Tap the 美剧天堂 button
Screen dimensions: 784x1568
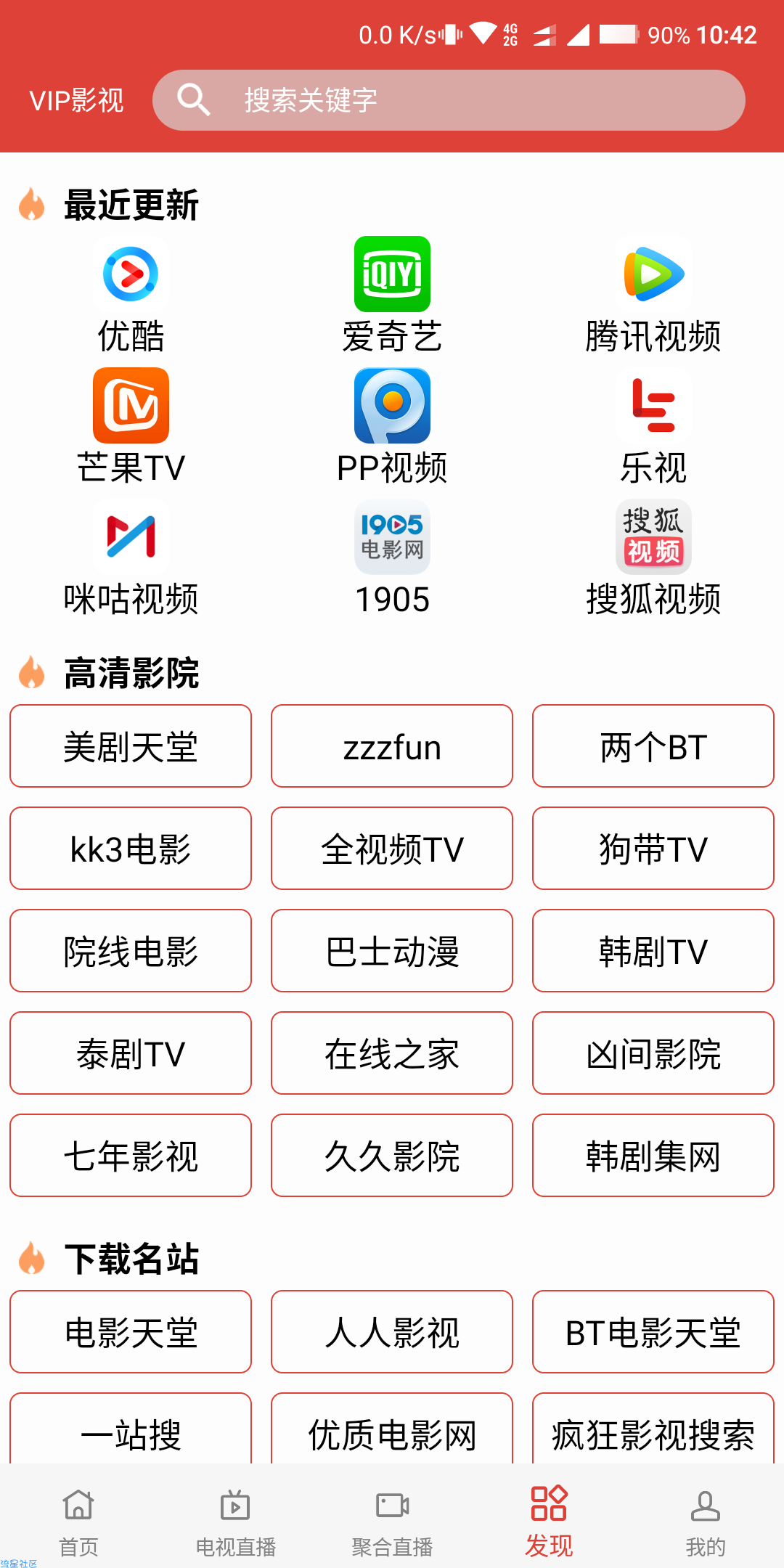pyautogui.click(x=131, y=746)
